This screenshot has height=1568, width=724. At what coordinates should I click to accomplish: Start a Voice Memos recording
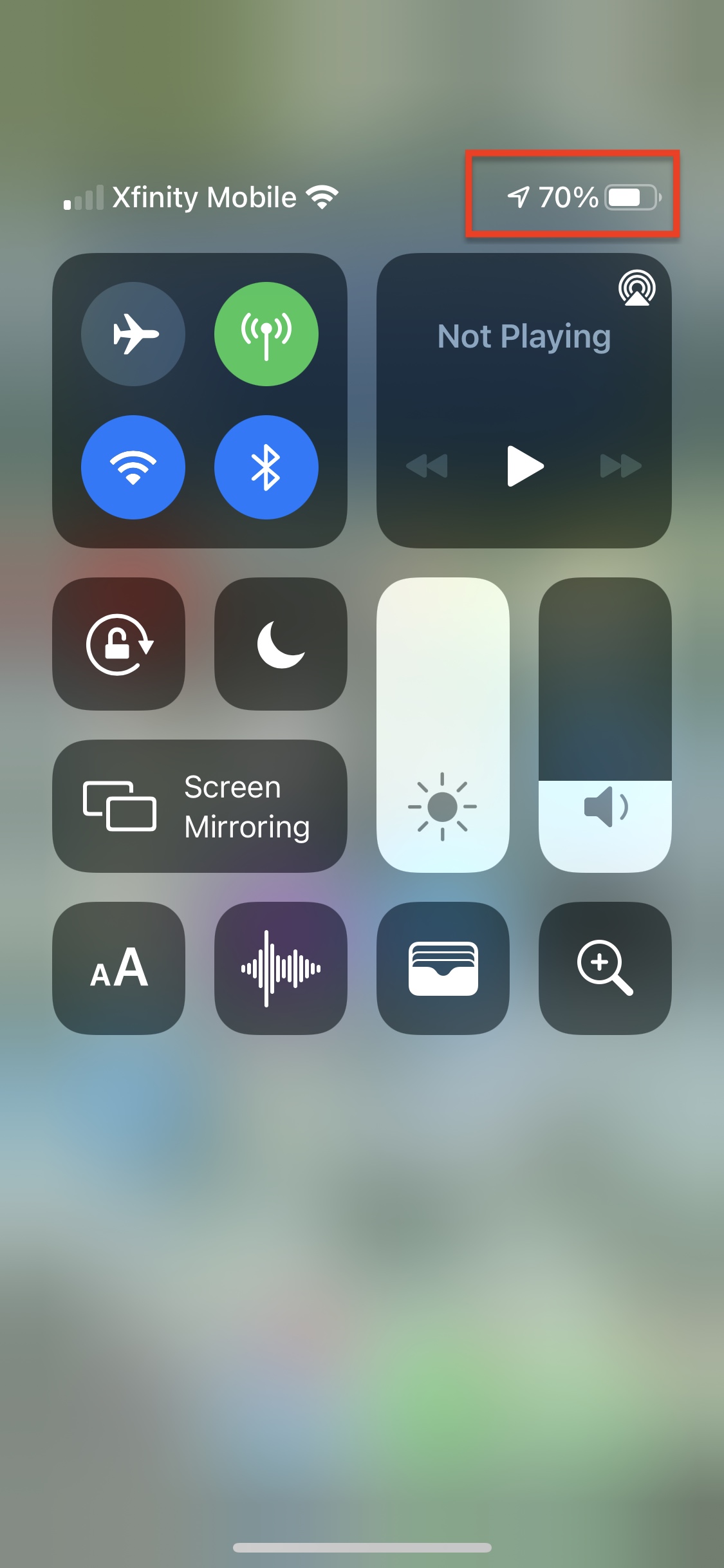coord(281,968)
